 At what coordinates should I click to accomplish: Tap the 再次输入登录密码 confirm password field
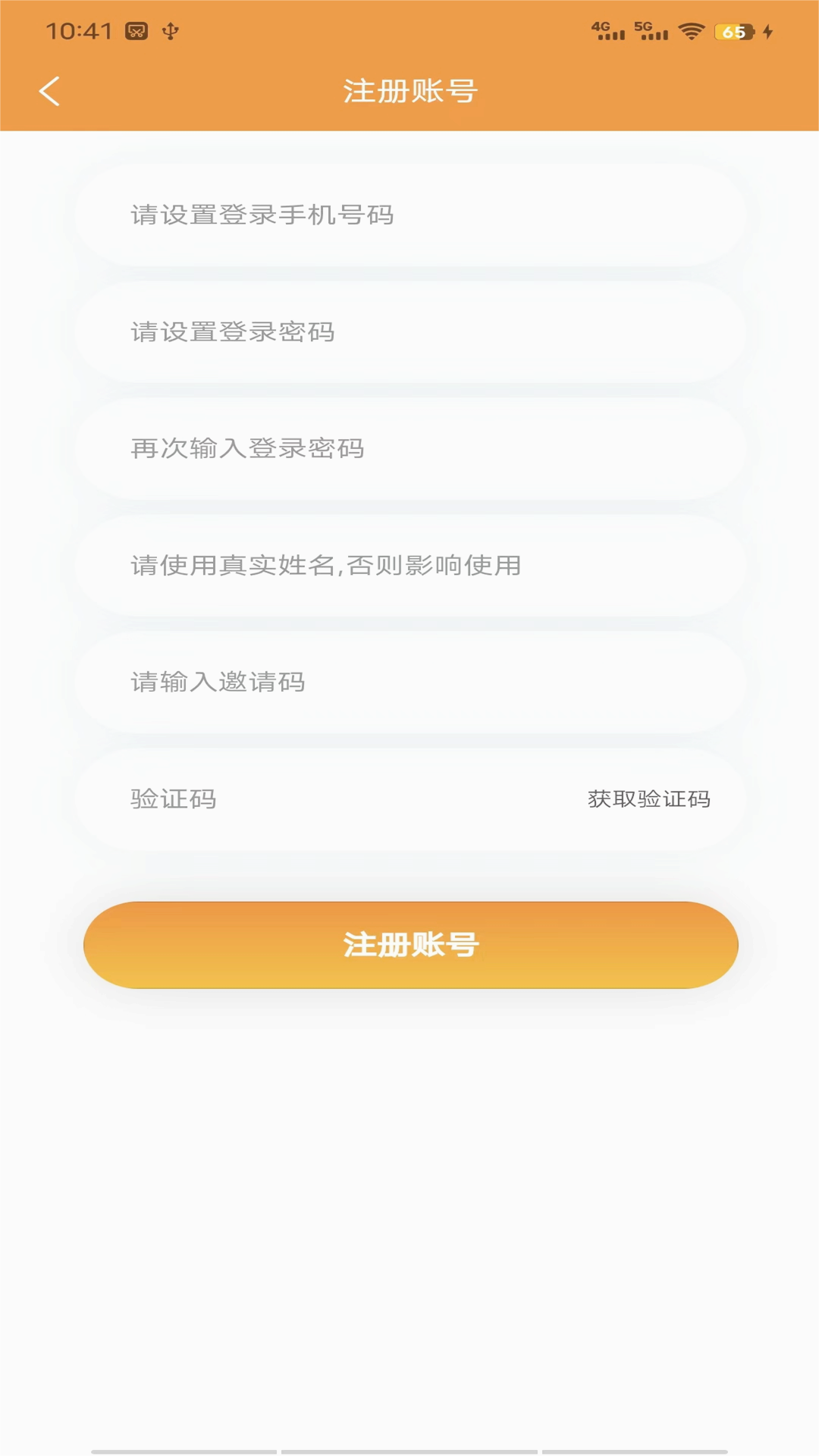pos(409,449)
